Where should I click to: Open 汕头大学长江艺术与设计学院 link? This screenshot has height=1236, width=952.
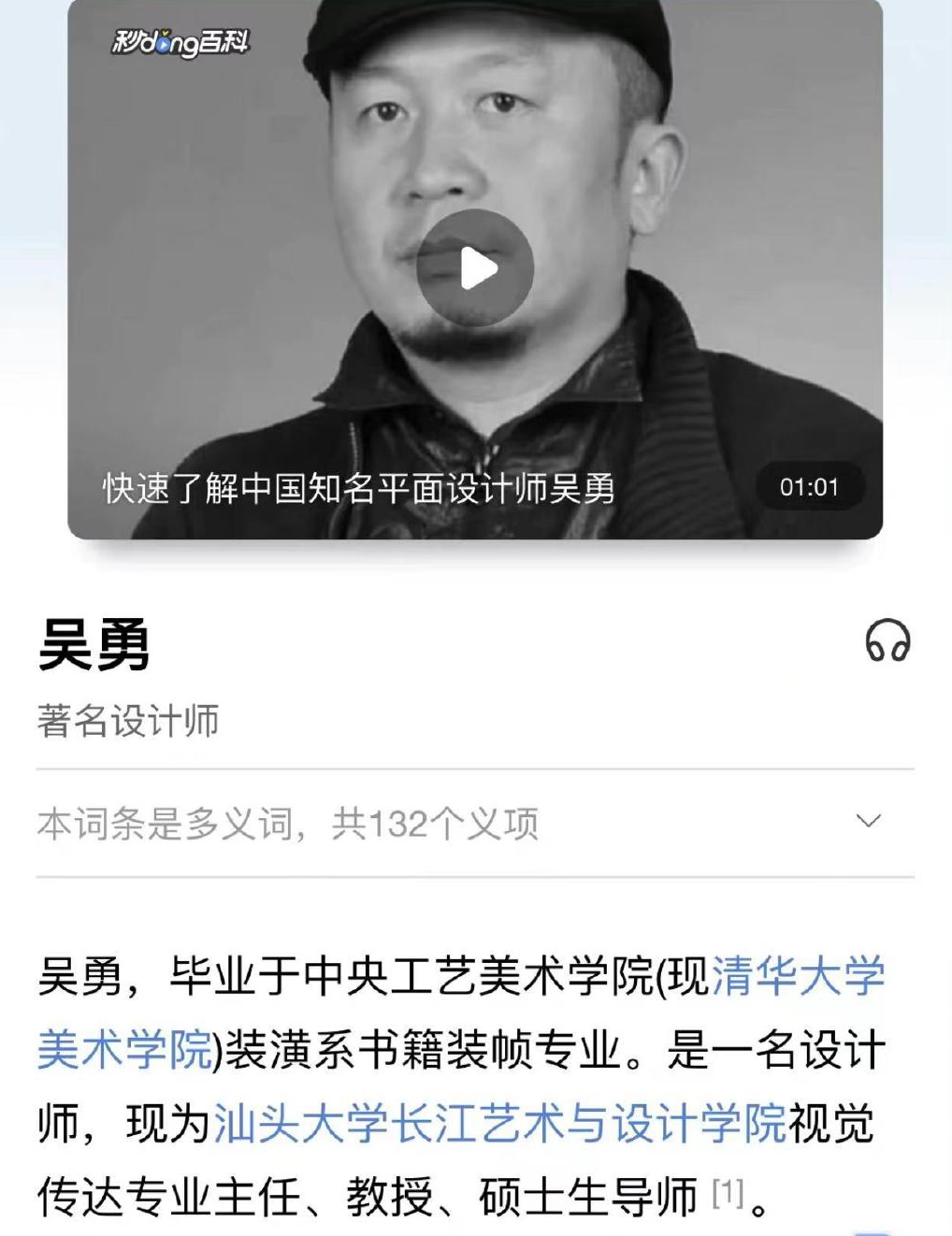[499, 1123]
